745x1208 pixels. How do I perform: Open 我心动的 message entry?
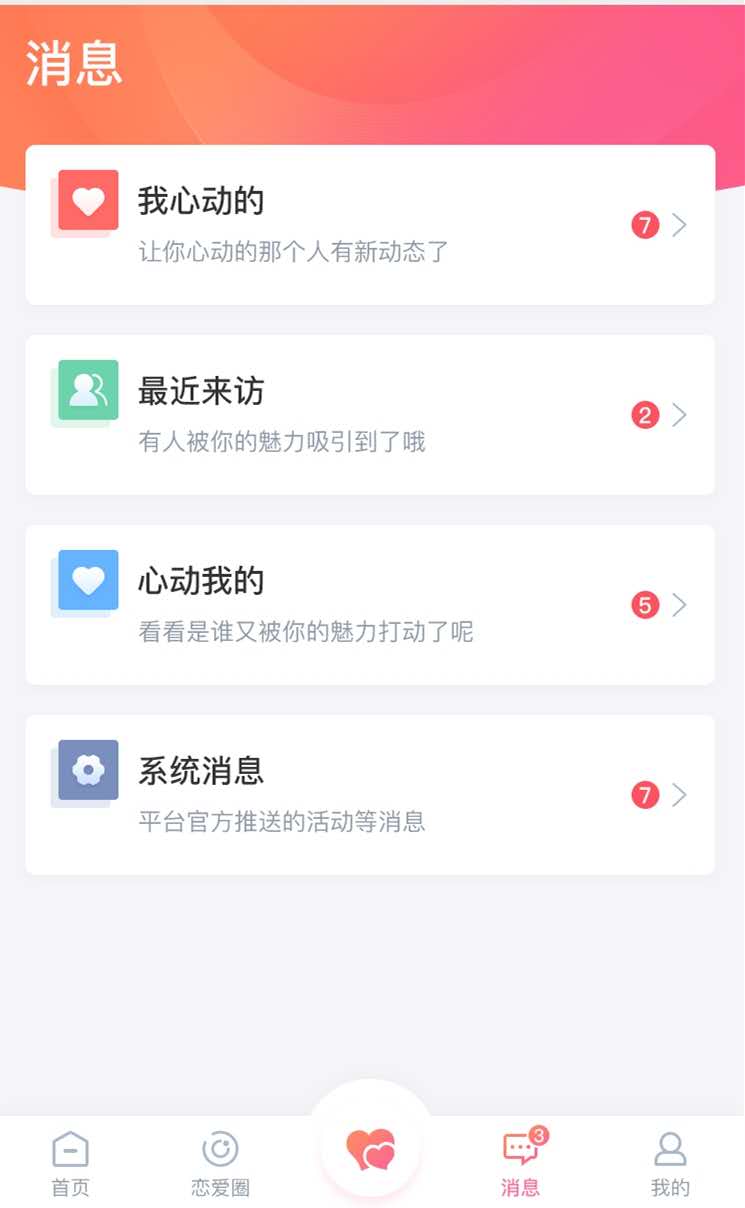370,225
